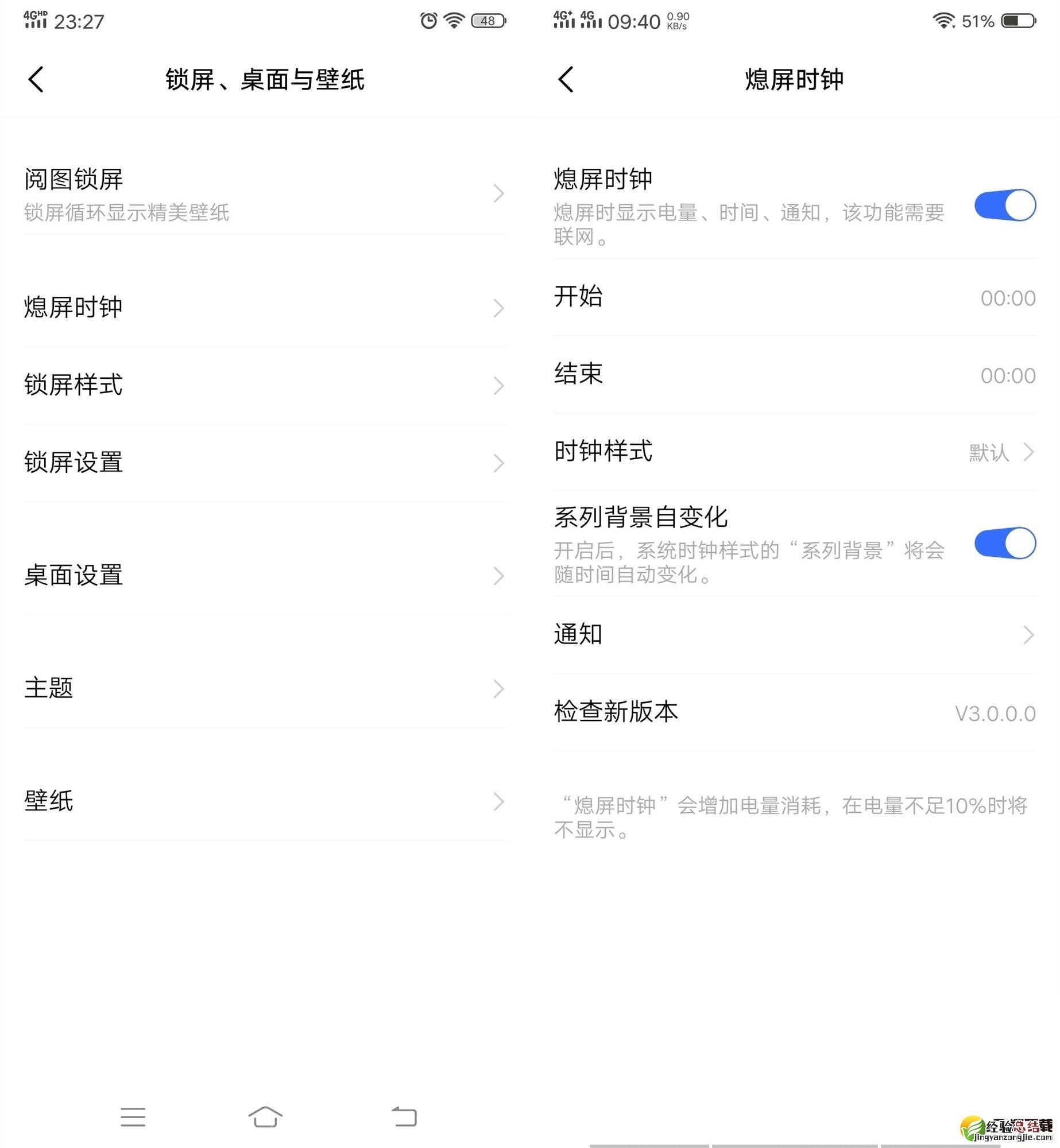This screenshot has width=1060, height=1148.
Task: Open the 锁屏样式 option
Action: pos(264,385)
